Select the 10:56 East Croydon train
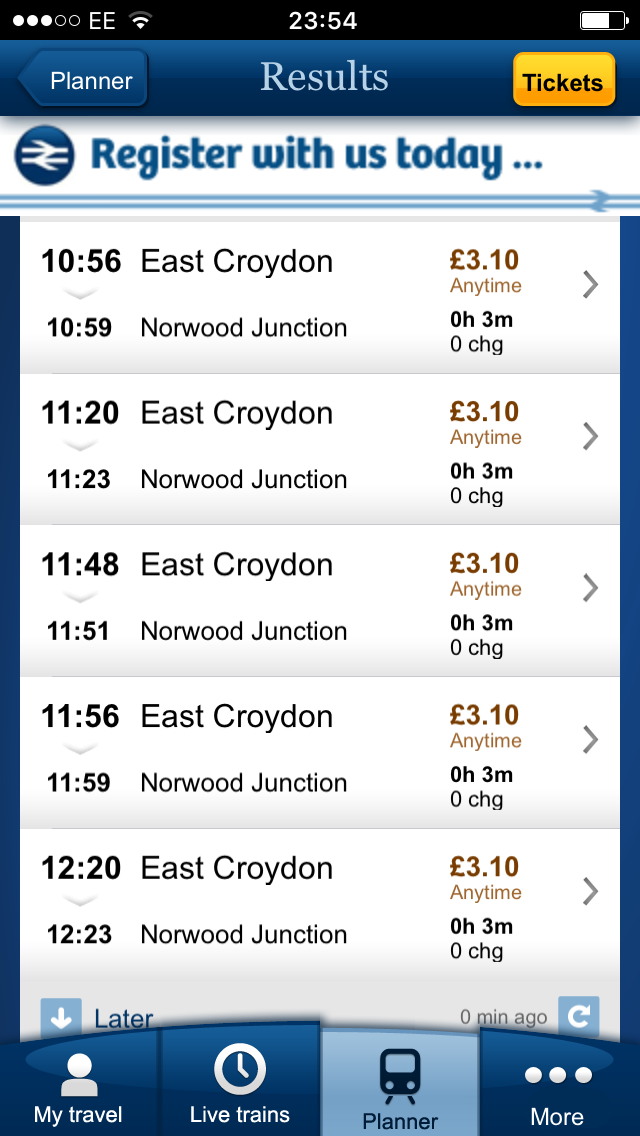 click(x=320, y=298)
